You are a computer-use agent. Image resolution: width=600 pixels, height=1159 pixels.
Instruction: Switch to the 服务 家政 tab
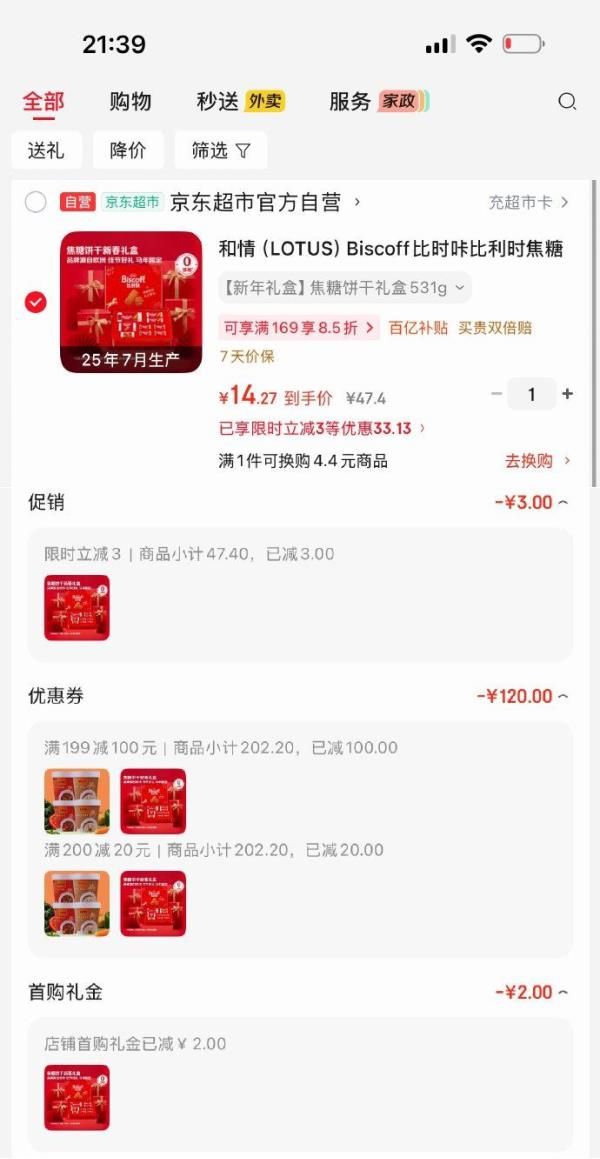[x=378, y=101]
